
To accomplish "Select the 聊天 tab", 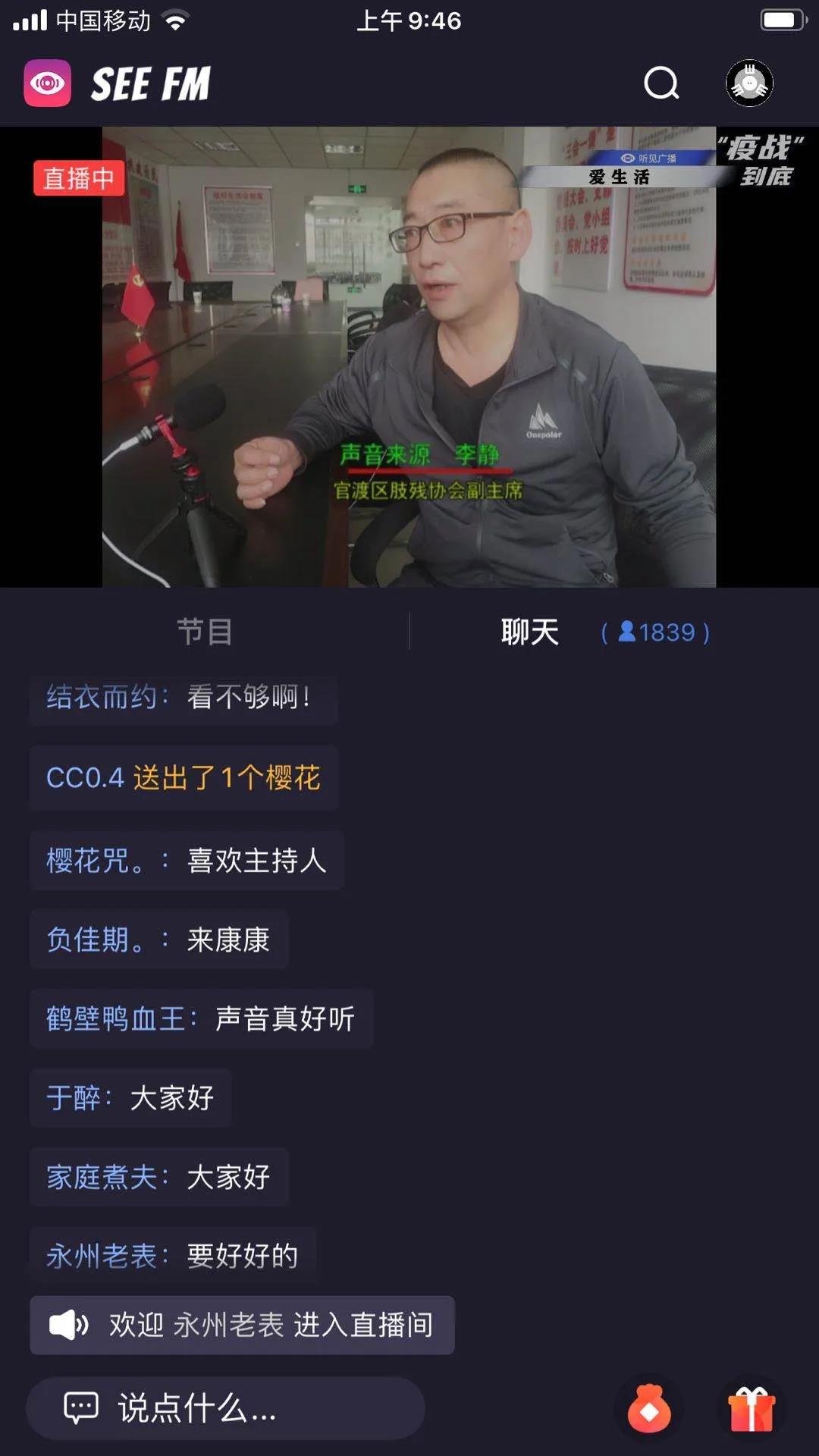I will click(530, 632).
